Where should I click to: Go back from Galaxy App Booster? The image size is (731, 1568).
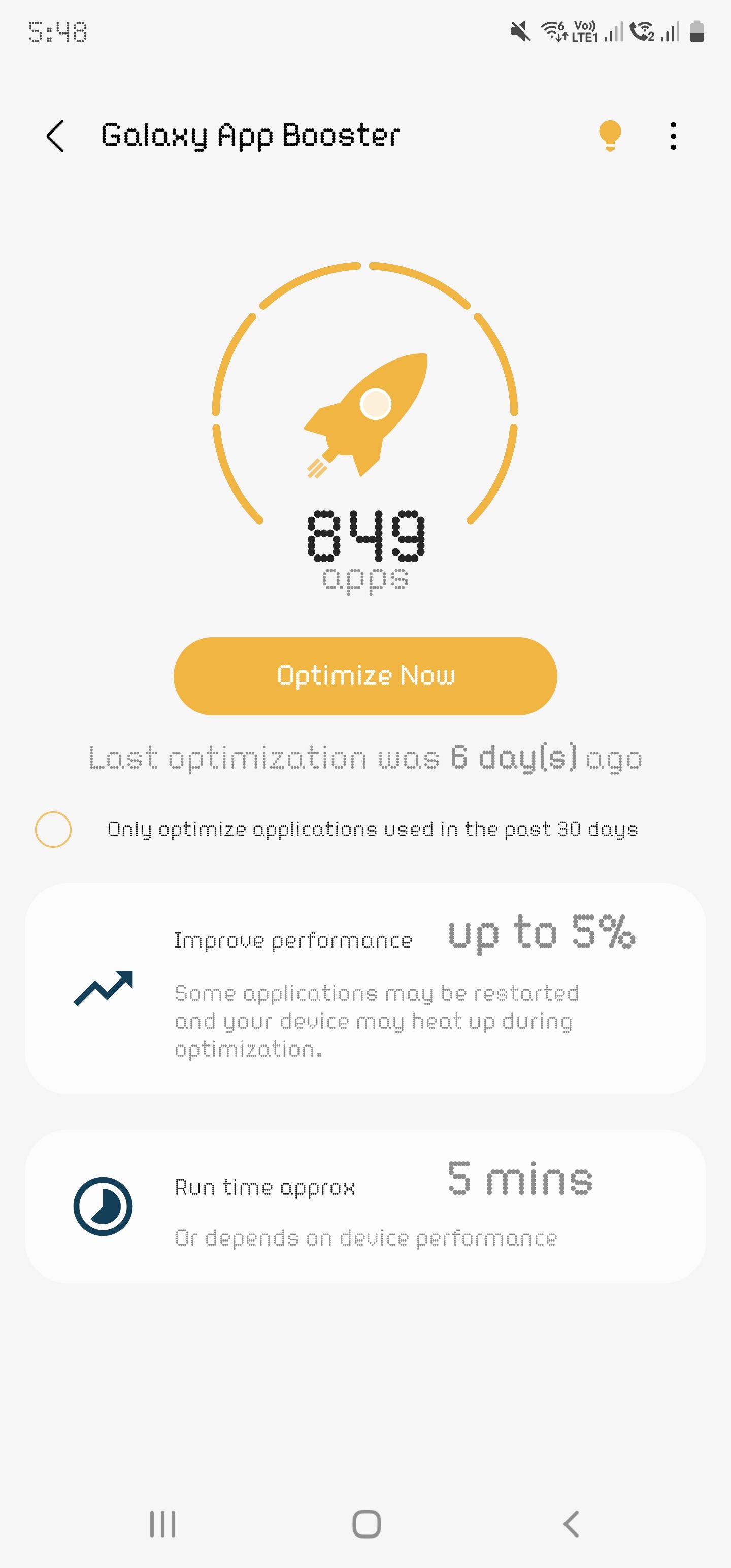point(55,136)
